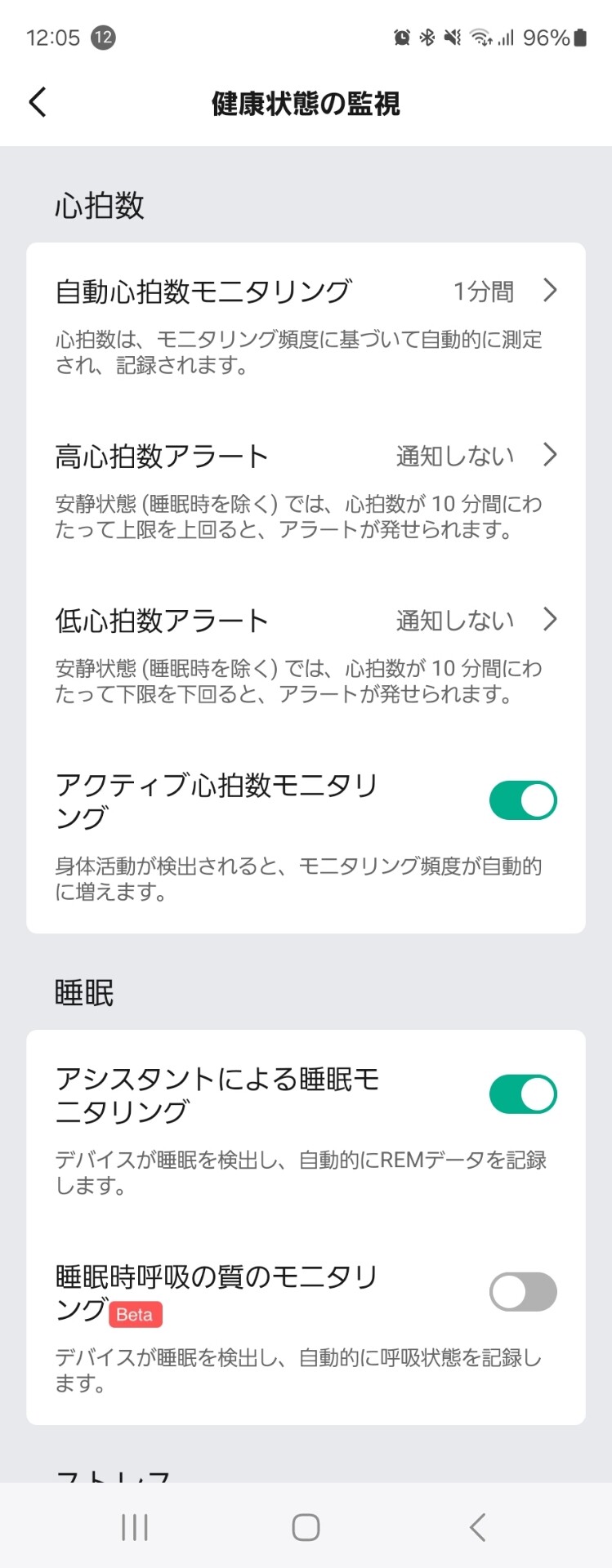Open the recent apps overview
612x1568 pixels.
tap(135, 1527)
